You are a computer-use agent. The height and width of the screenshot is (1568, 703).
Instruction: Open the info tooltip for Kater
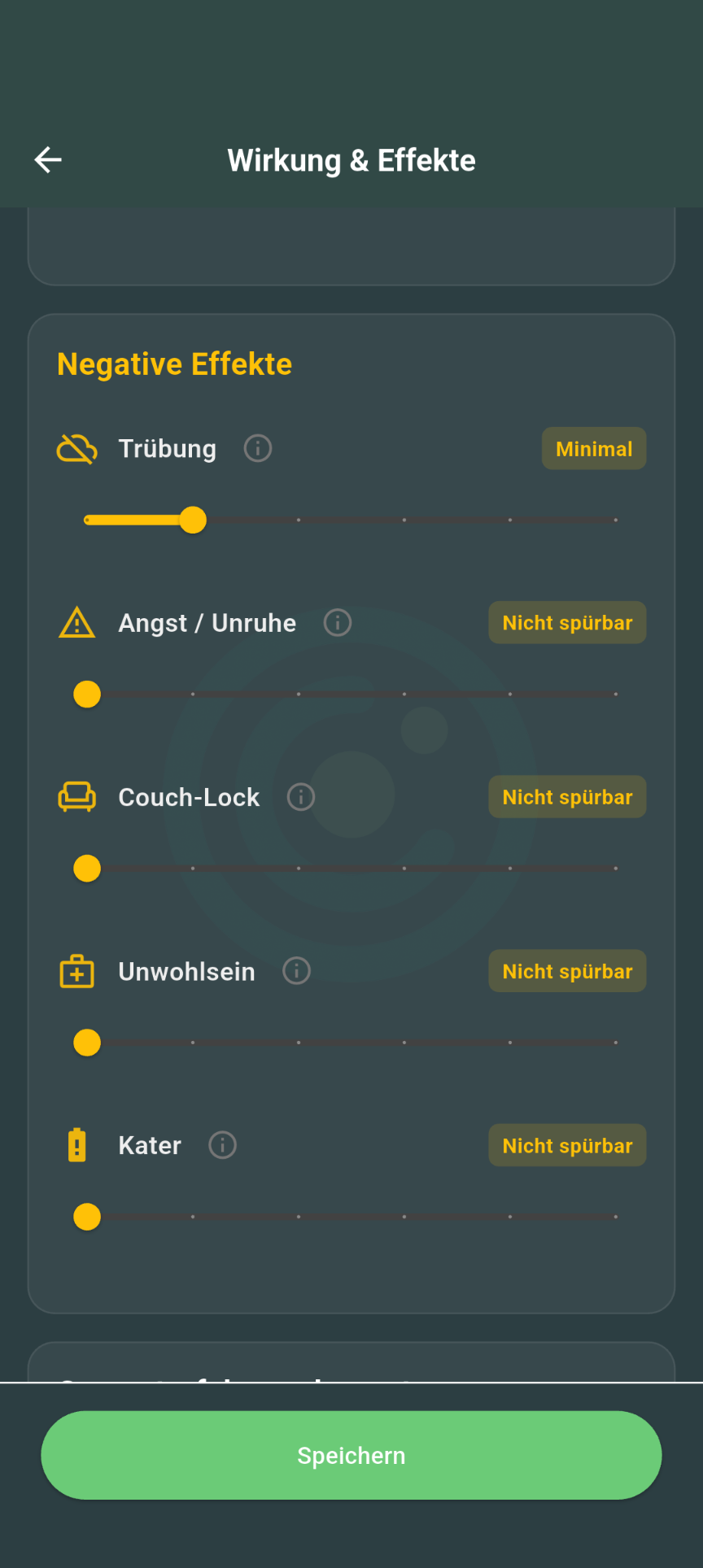coord(222,1145)
